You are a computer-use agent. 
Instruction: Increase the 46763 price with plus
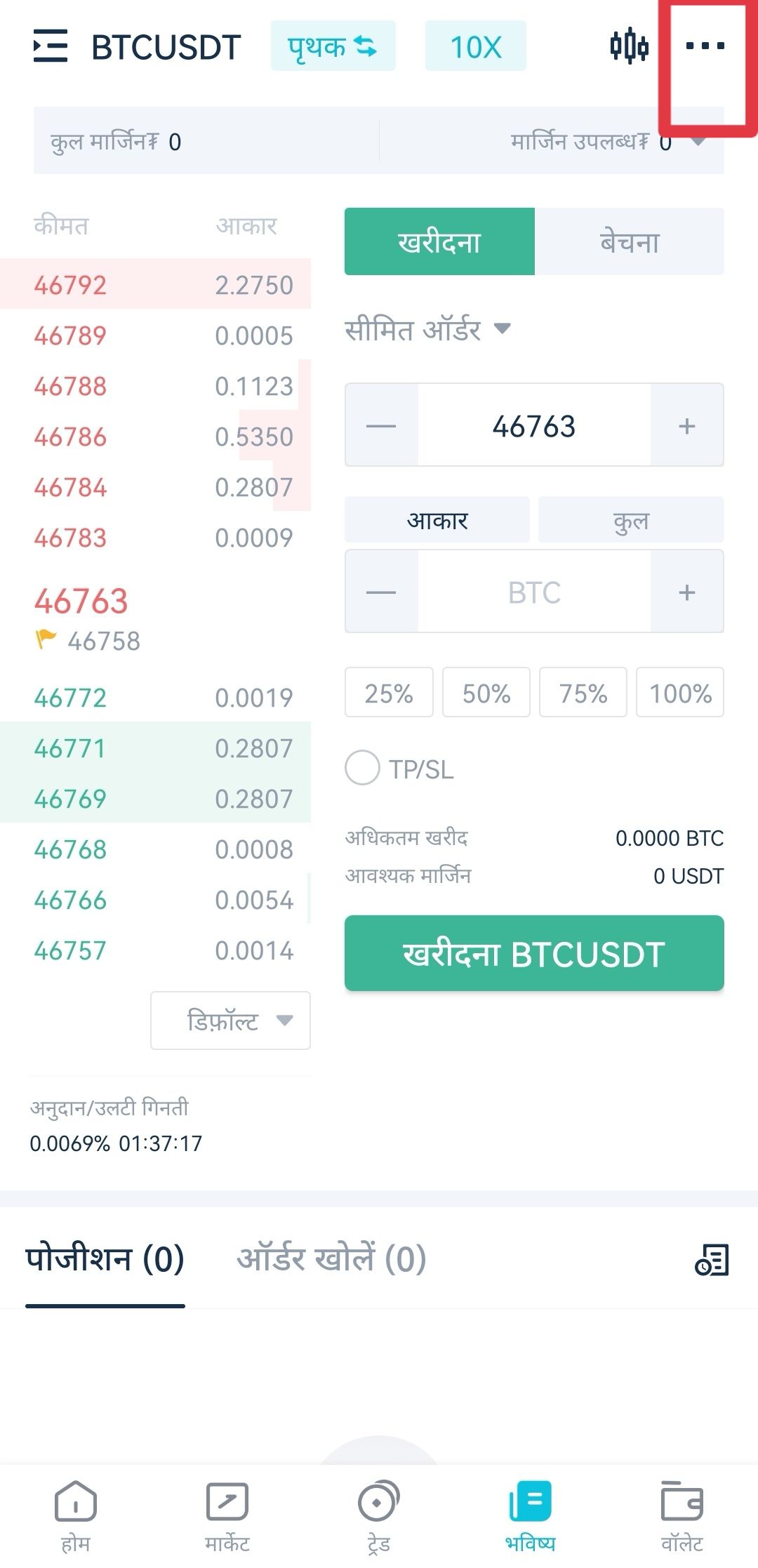tap(687, 425)
